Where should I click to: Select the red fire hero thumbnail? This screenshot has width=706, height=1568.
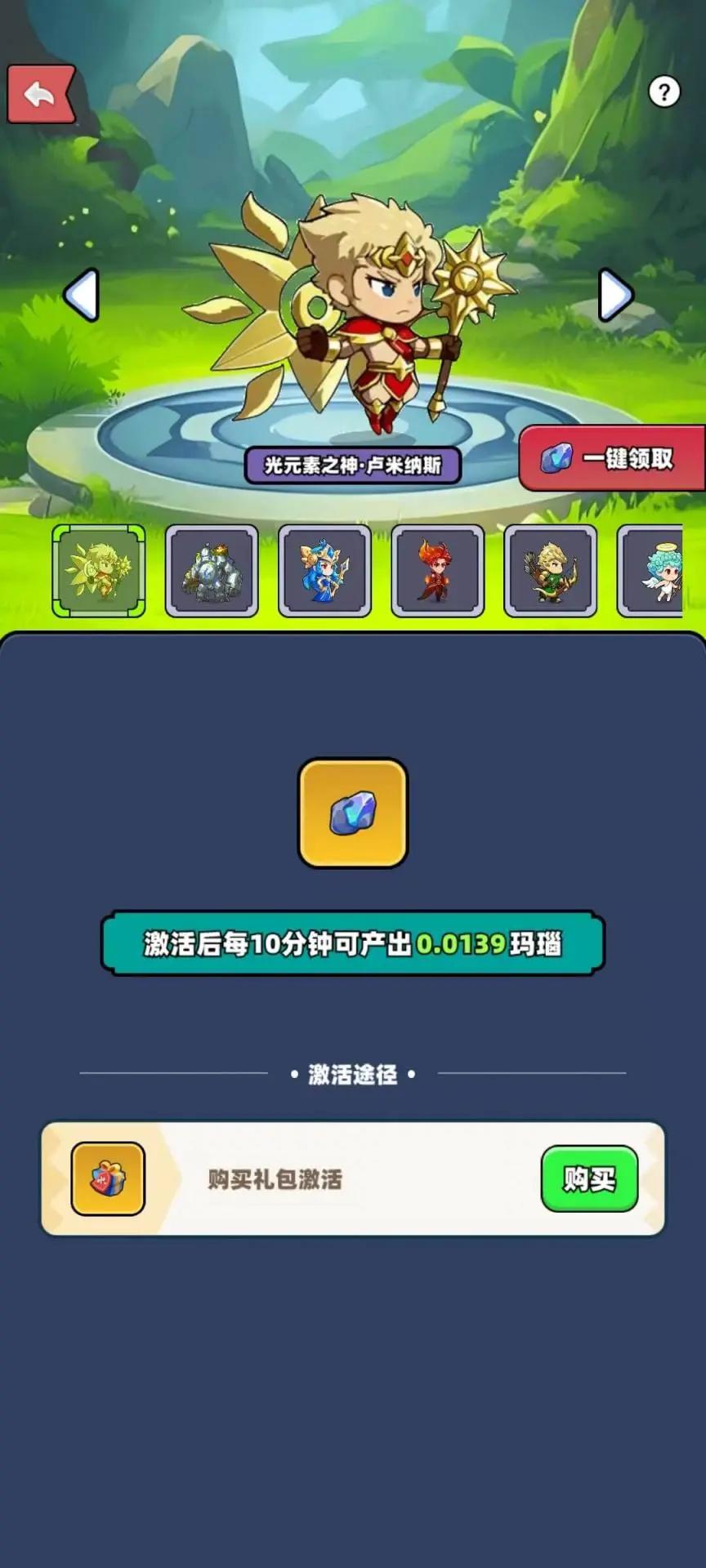tap(437, 571)
